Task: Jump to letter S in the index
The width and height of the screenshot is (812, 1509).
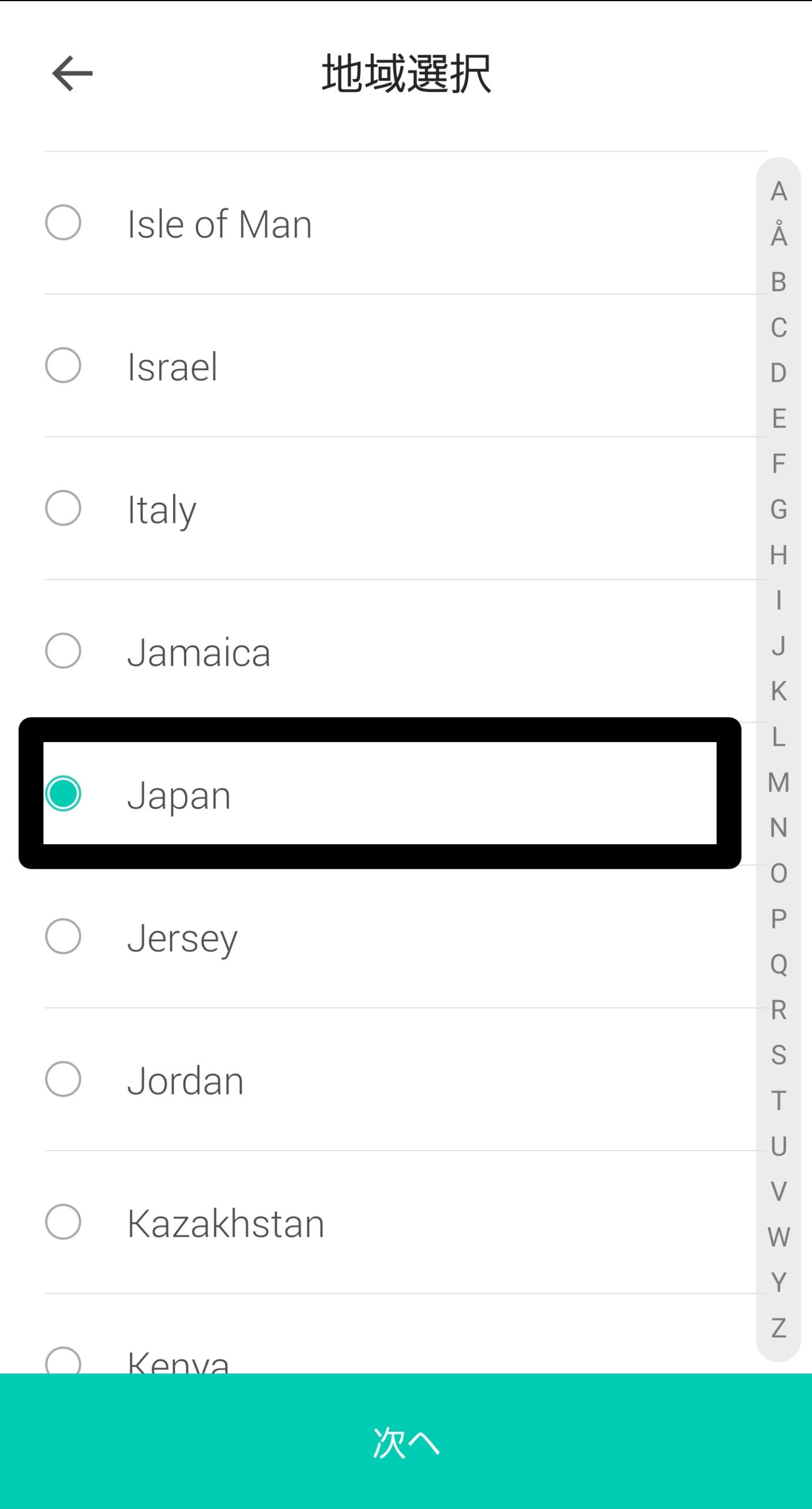Action: tap(778, 1055)
